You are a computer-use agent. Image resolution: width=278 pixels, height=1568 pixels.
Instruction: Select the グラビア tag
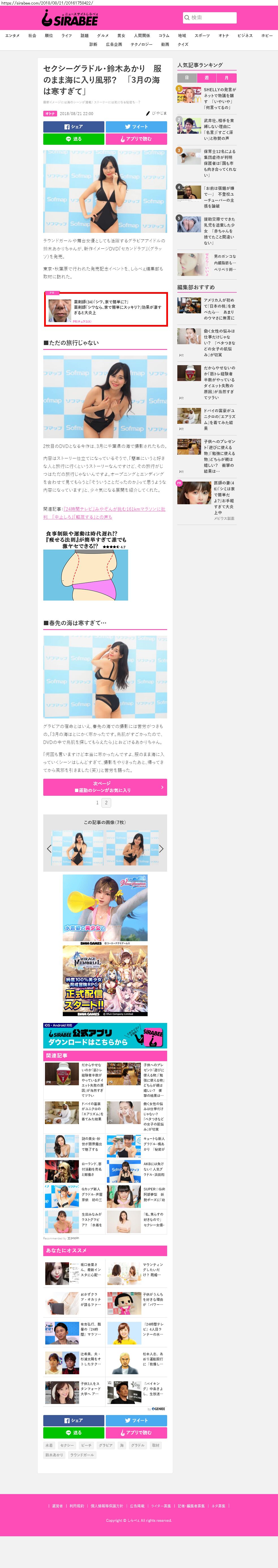[x=105, y=1445]
